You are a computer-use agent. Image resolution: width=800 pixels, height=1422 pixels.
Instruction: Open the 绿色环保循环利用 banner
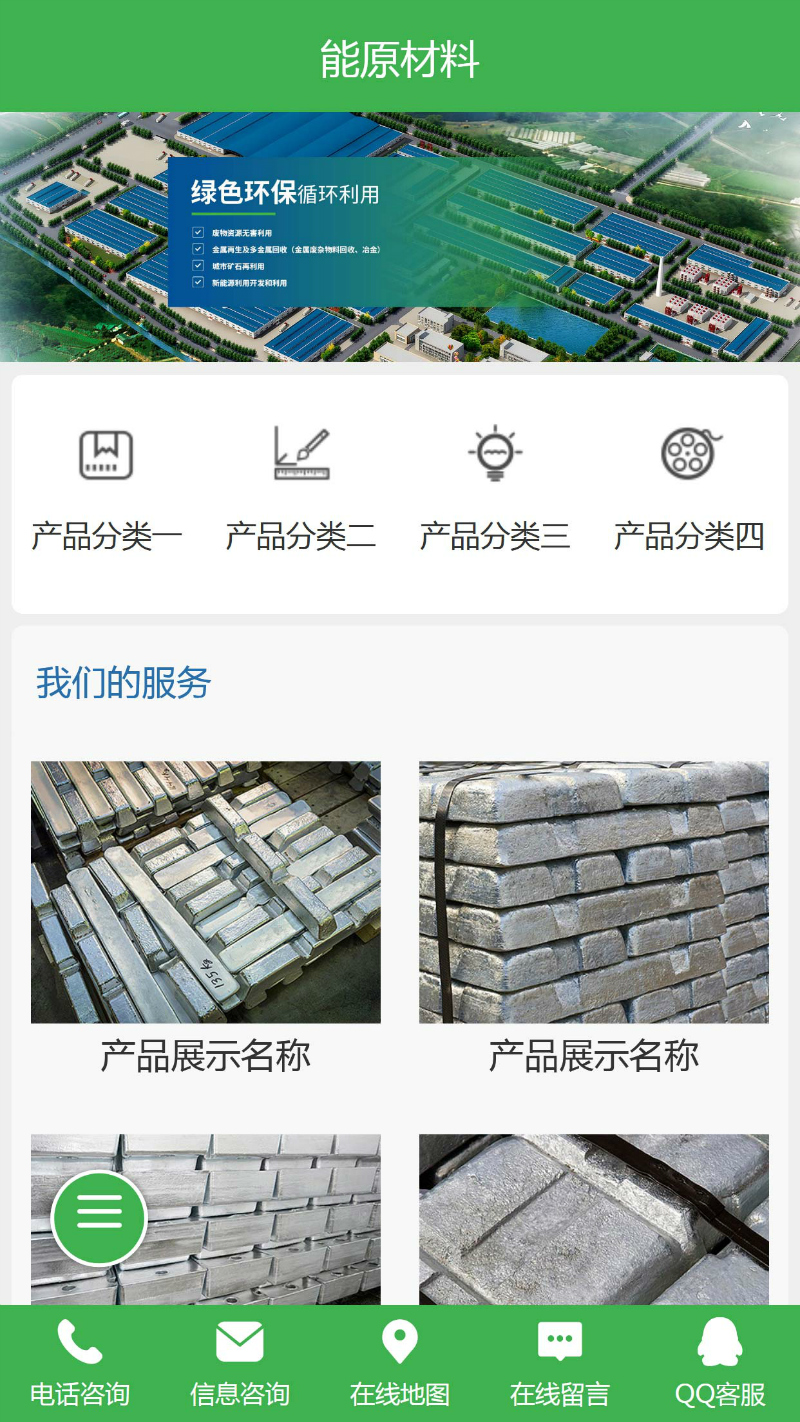(400, 237)
